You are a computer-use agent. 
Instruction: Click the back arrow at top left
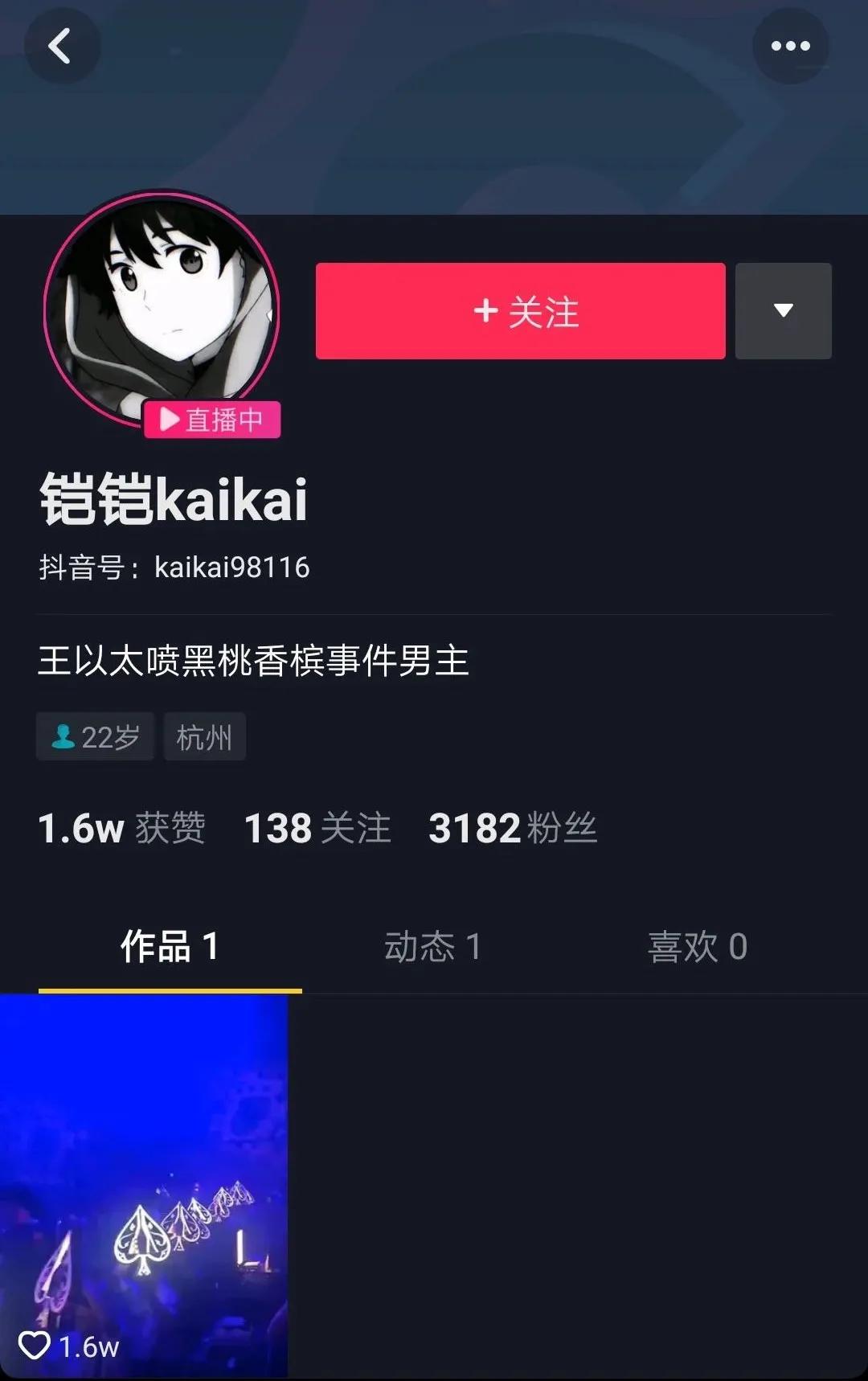click(62, 46)
